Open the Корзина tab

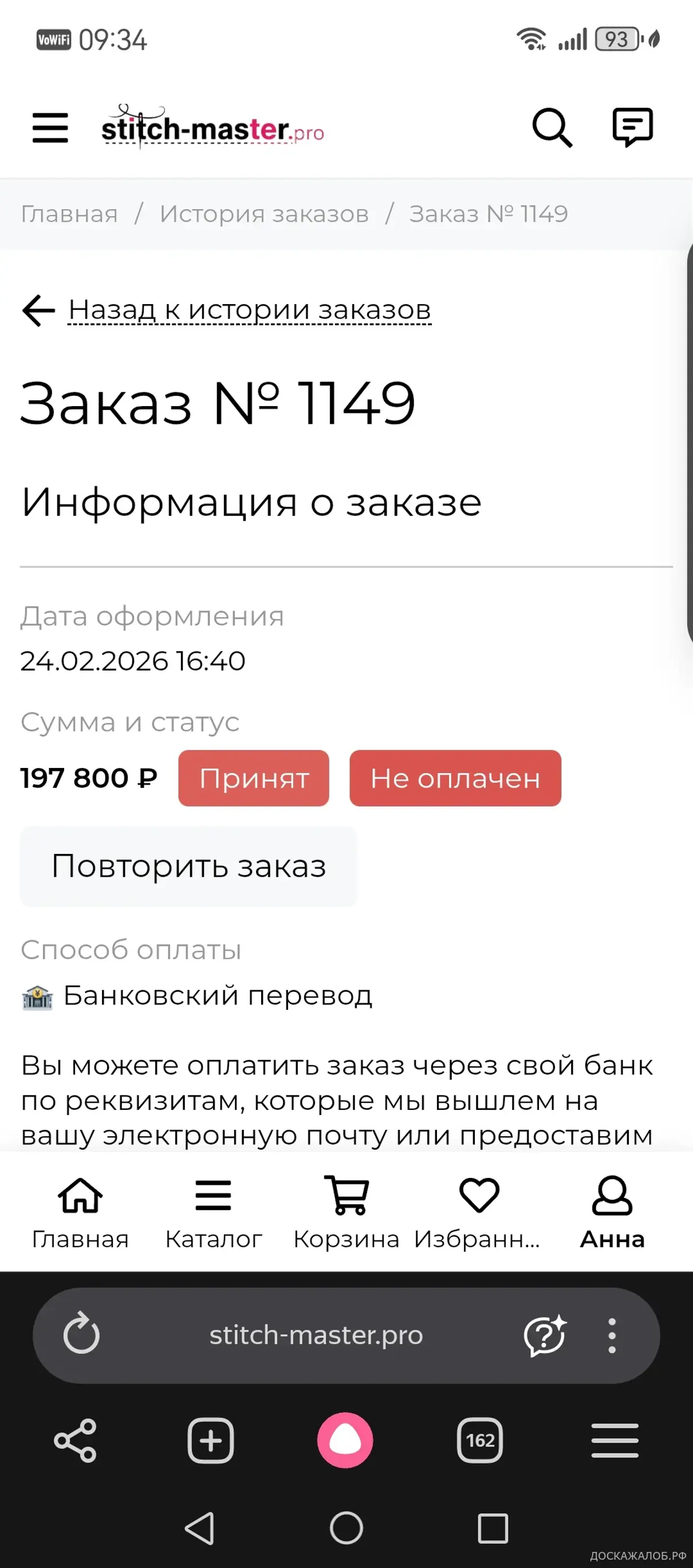346,1212
